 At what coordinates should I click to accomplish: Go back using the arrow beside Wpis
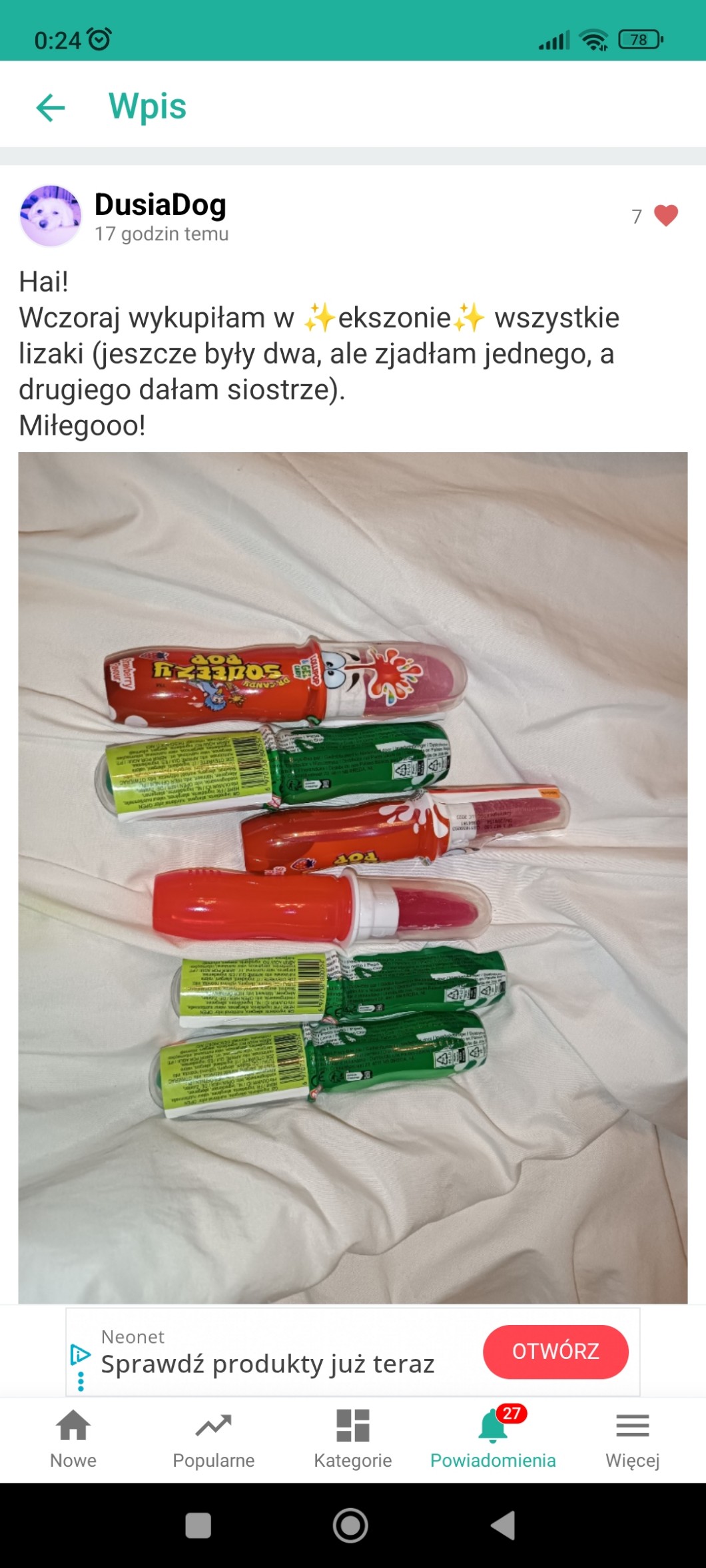[x=51, y=107]
